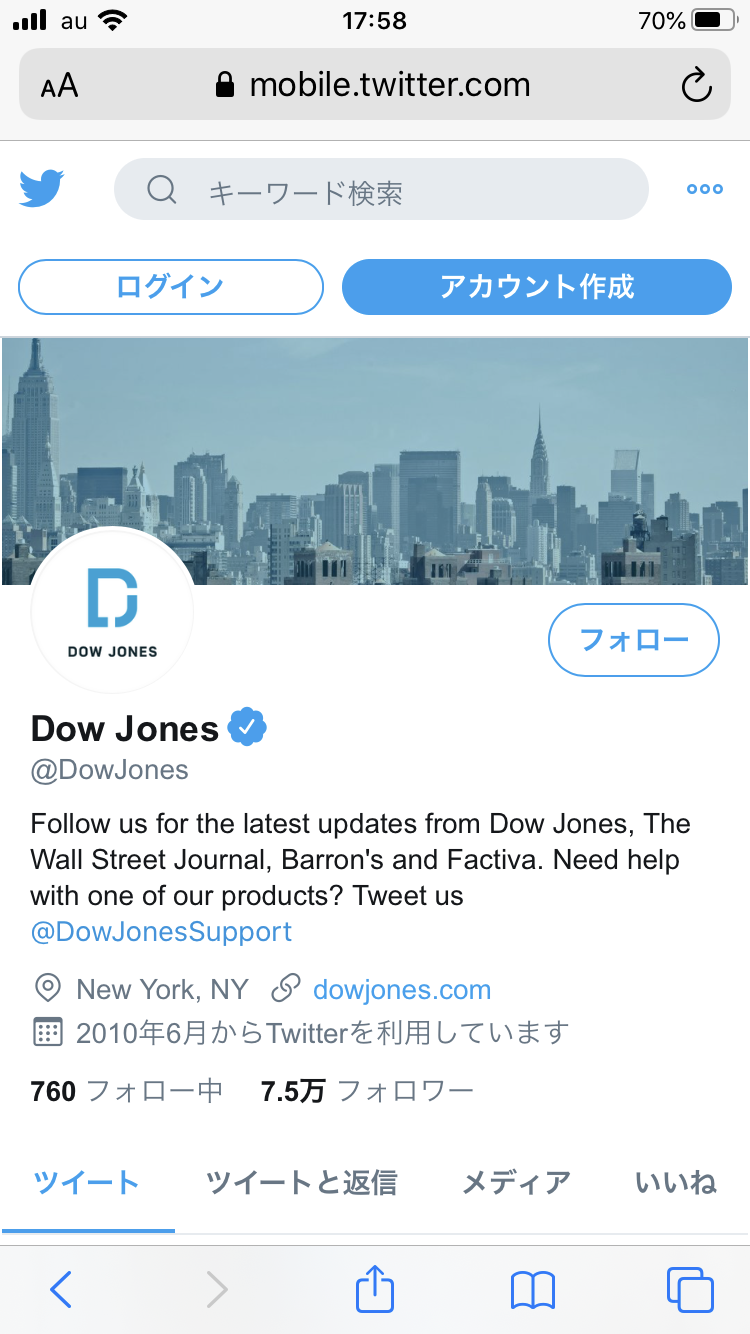This screenshot has height=1334, width=750.
Task: Switch to the メディア tab
Action: pyautogui.click(x=516, y=1183)
